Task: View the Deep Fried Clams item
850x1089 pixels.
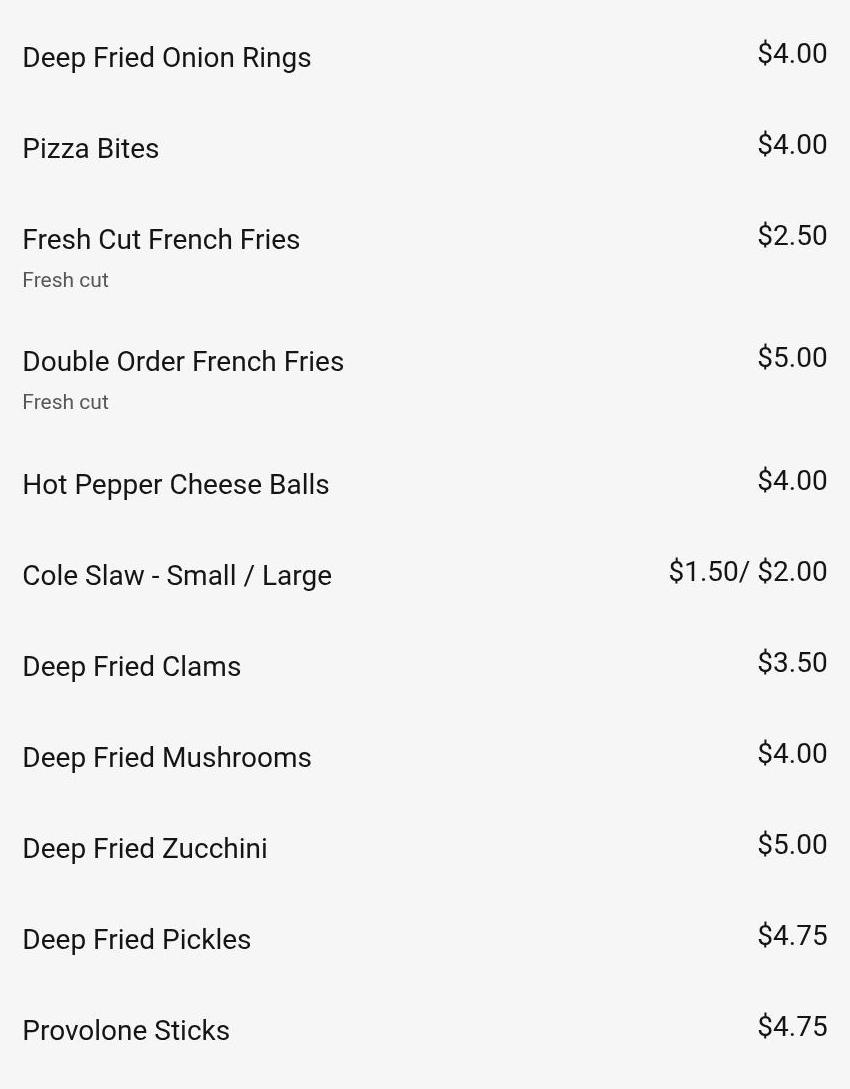Action: click(x=132, y=667)
